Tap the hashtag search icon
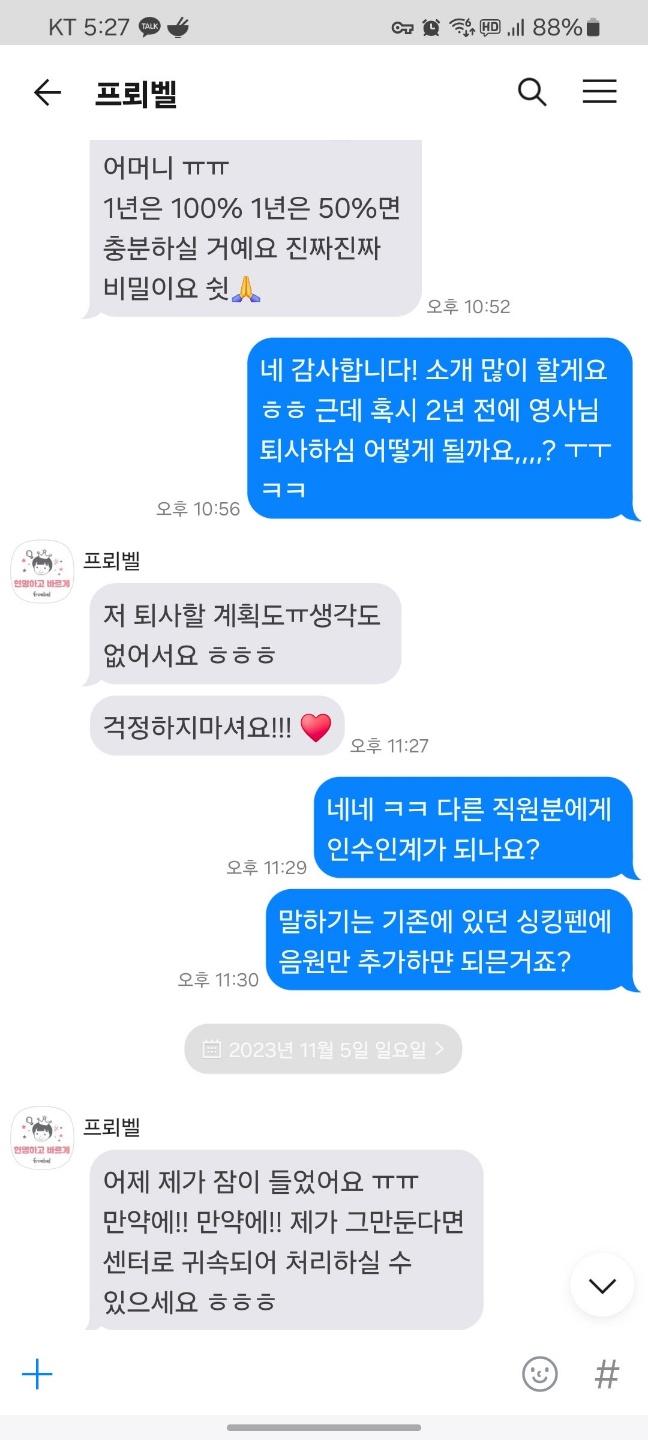The image size is (648, 1440). (606, 1374)
